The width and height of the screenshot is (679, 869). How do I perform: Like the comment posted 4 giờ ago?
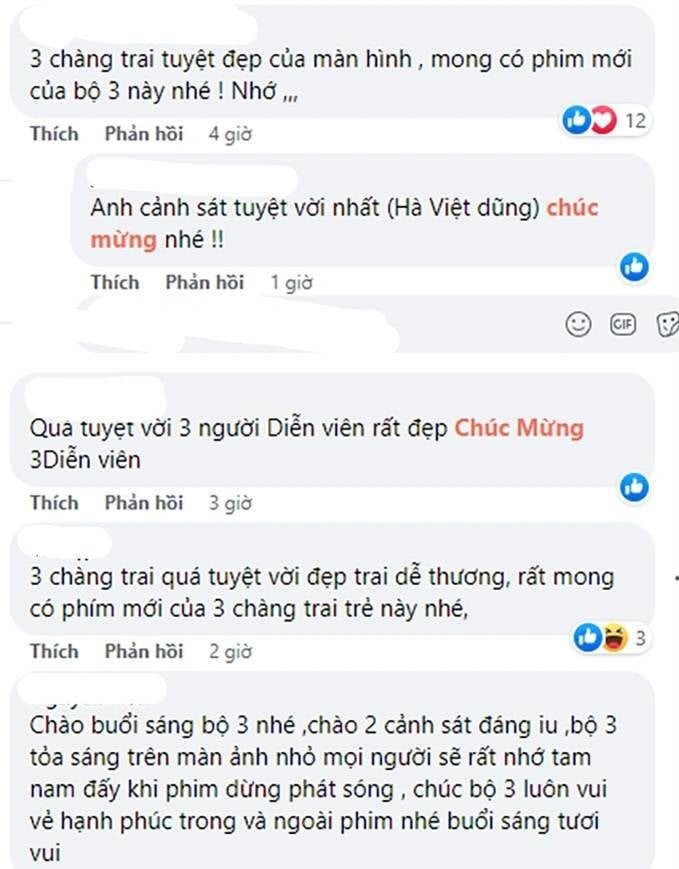(x=54, y=133)
